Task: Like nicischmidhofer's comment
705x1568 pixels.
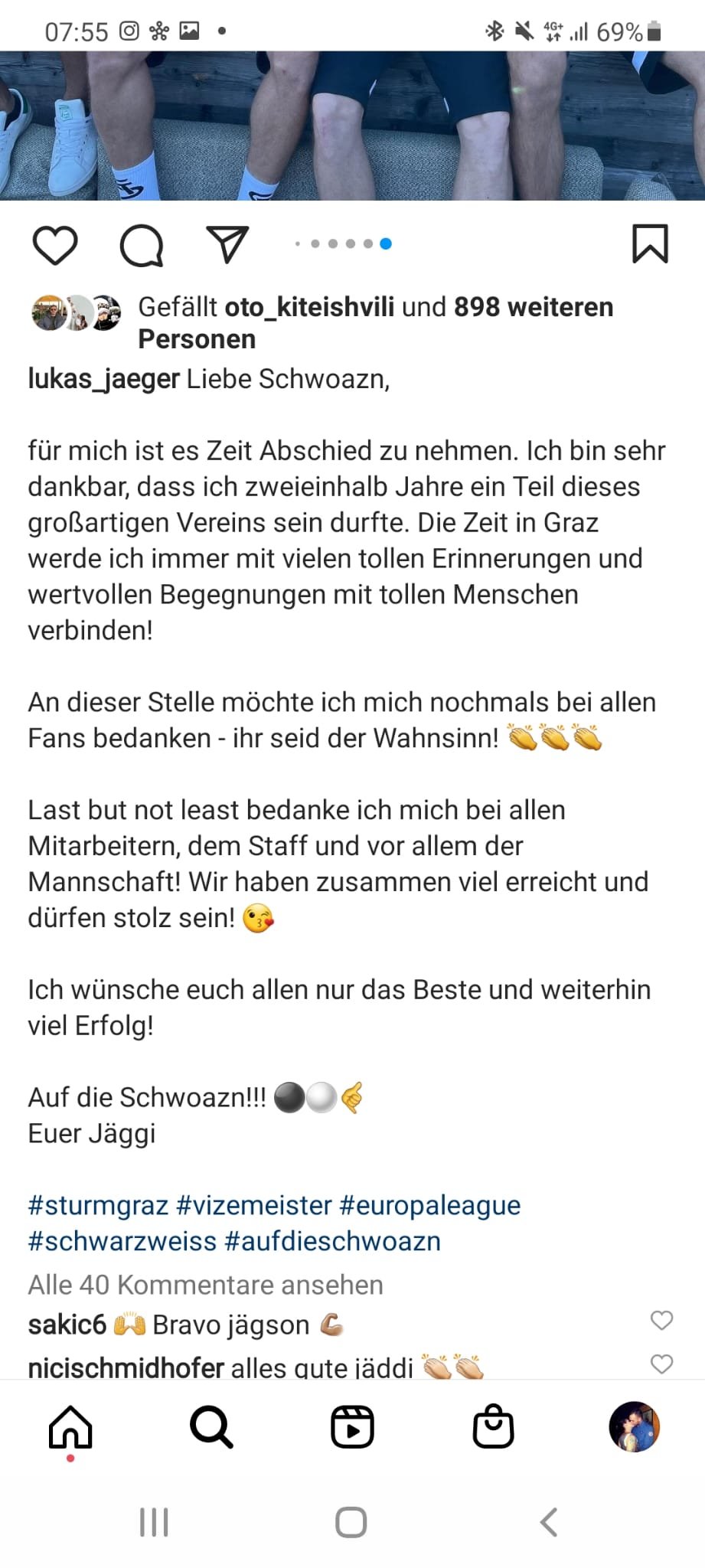Action: point(661,1364)
